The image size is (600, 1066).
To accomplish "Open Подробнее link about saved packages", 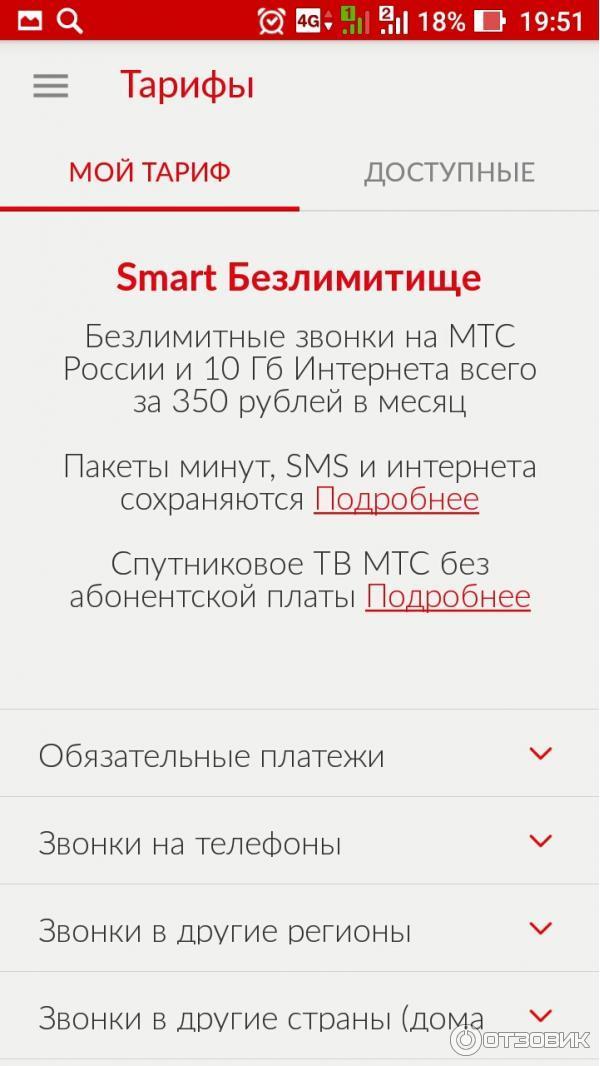I will click(396, 499).
